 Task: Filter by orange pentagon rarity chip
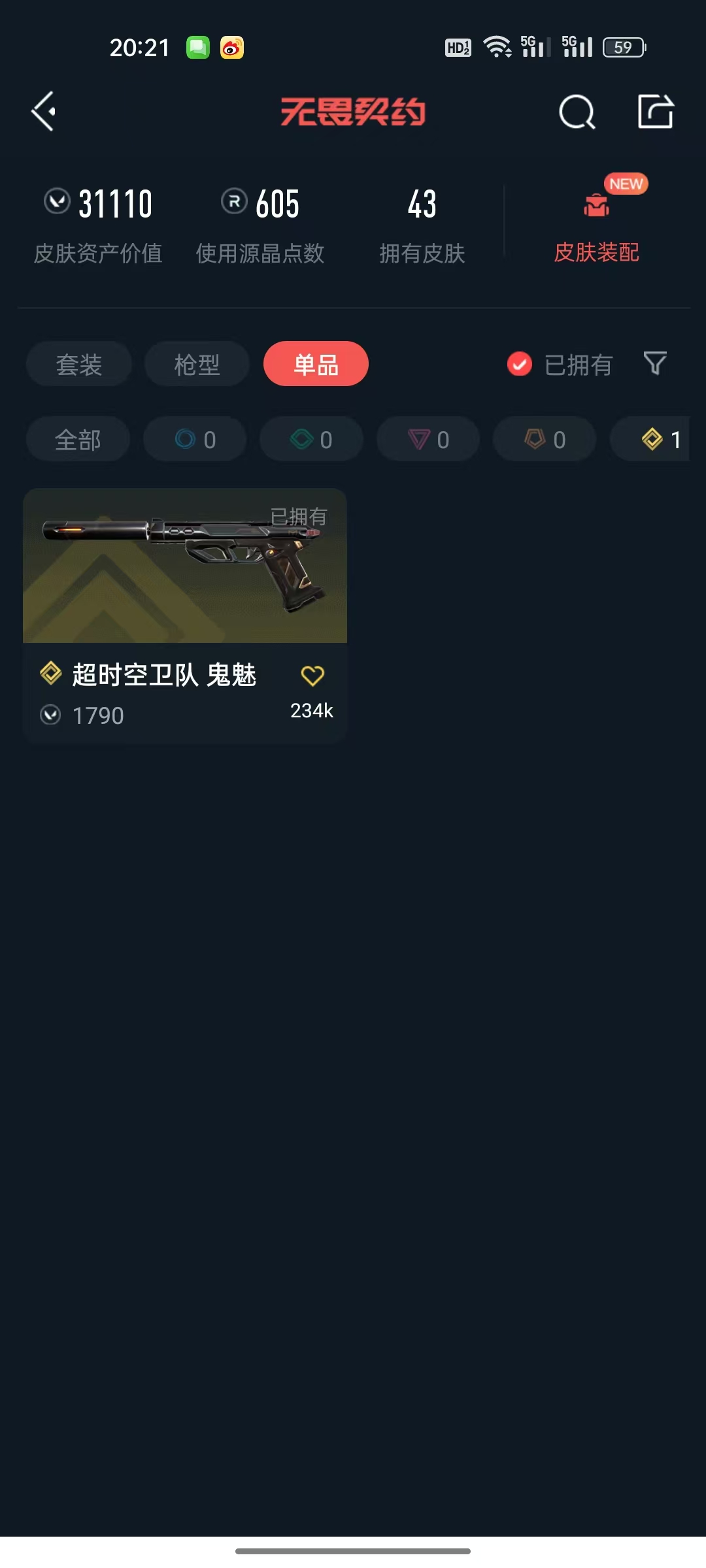tap(545, 440)
